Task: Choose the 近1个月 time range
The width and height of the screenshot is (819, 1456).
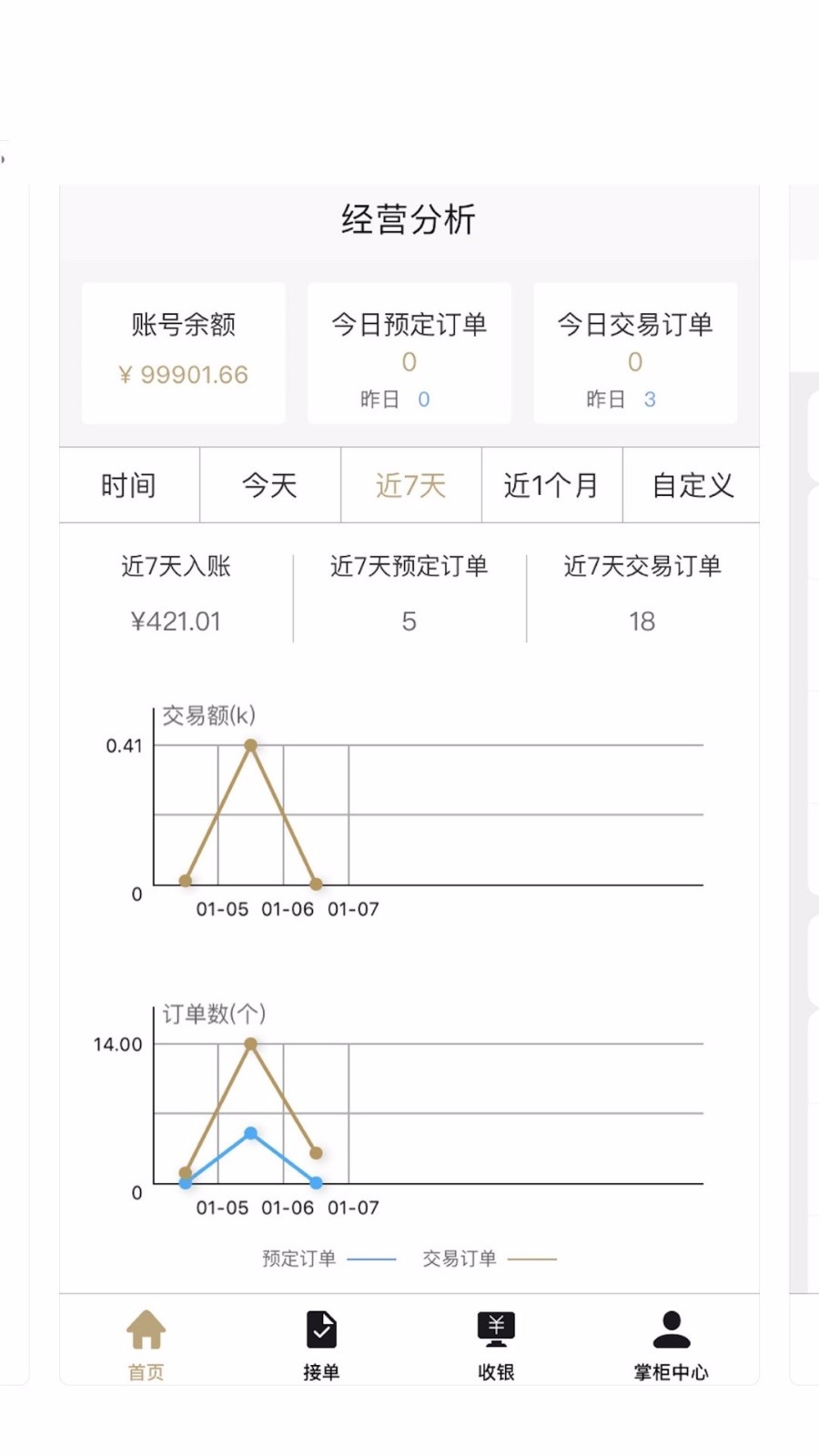Action: [551, 485]
